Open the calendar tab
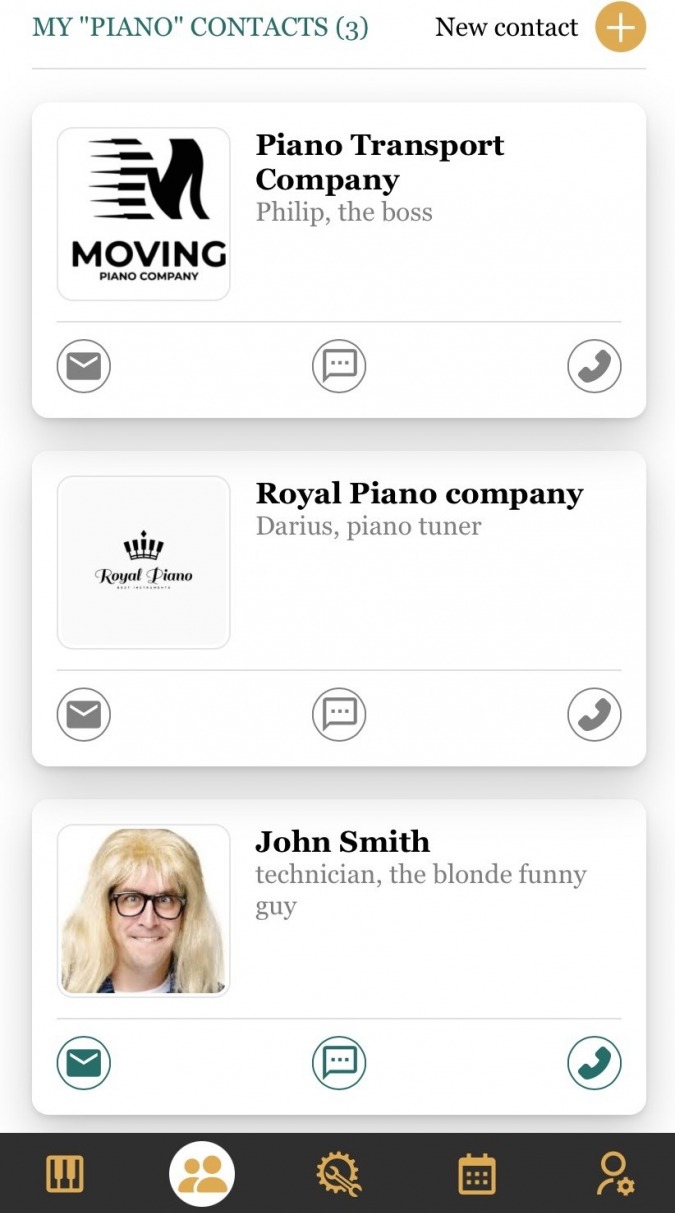Screen dimensions: 675x1213 [x=477, y=1173]
